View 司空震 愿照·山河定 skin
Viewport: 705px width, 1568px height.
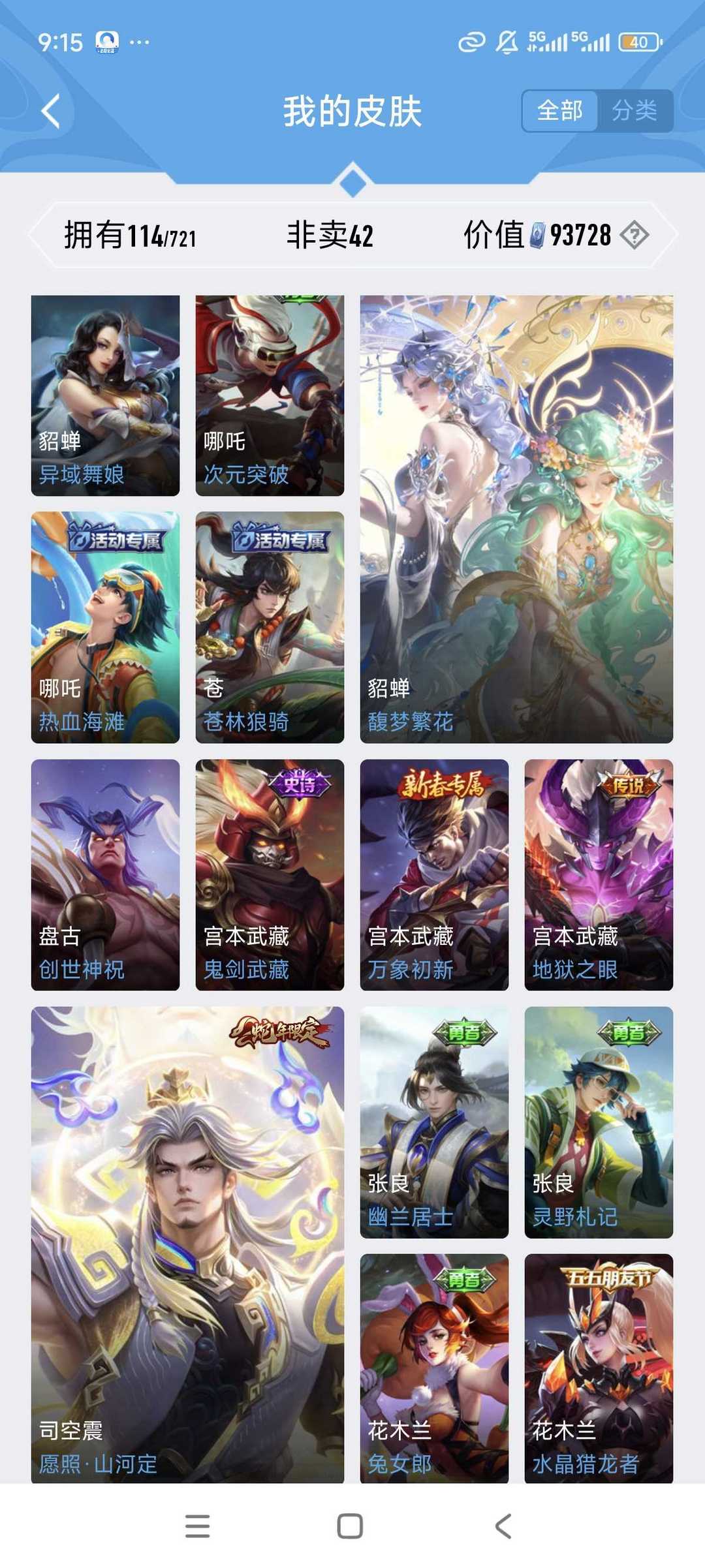187,1245
